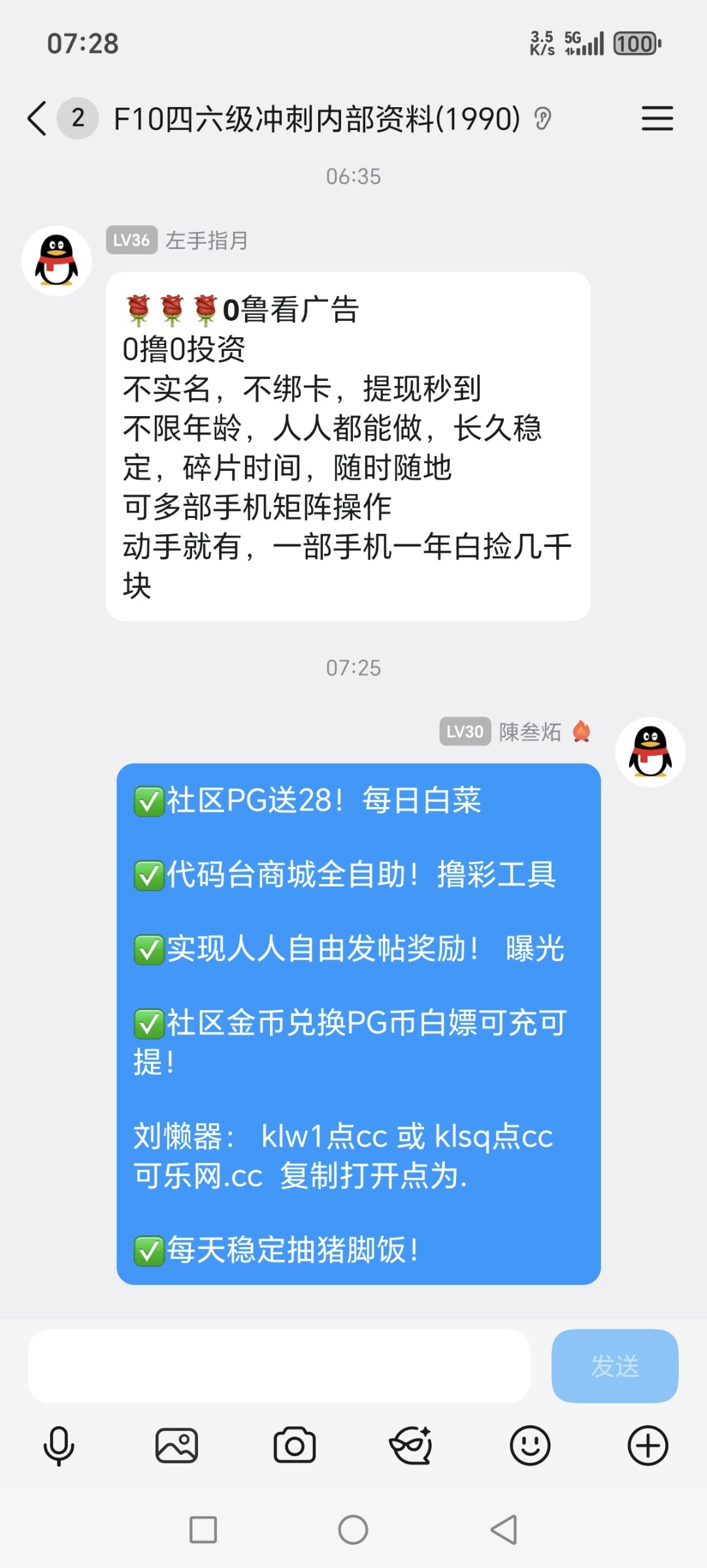Tap the plus icon for more actions
This screenshot has height=1568, width=707.
click(648, 1446)
